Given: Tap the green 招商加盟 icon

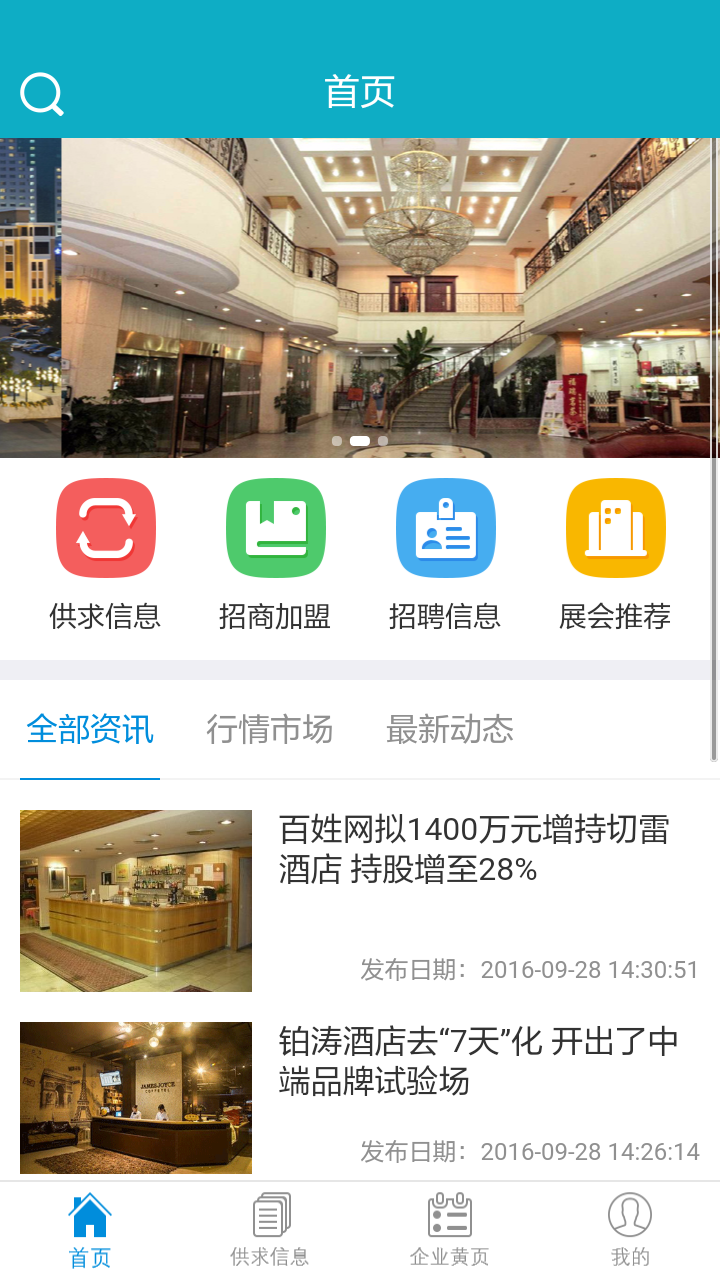Looking at the screenshot, I should click(275, 527).
